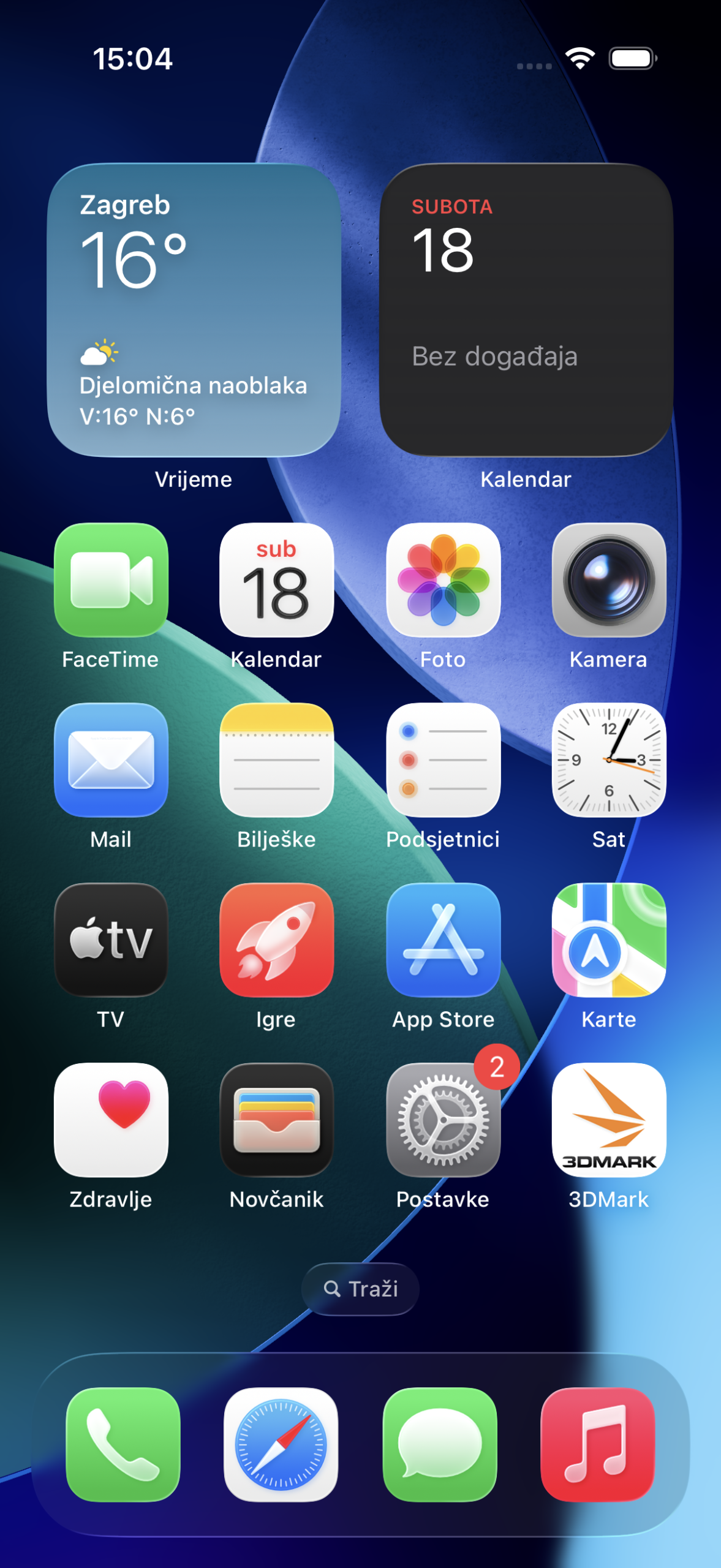
Task: Launch the Kamera app
Action: pyautogui.click(x=608, y=579)
